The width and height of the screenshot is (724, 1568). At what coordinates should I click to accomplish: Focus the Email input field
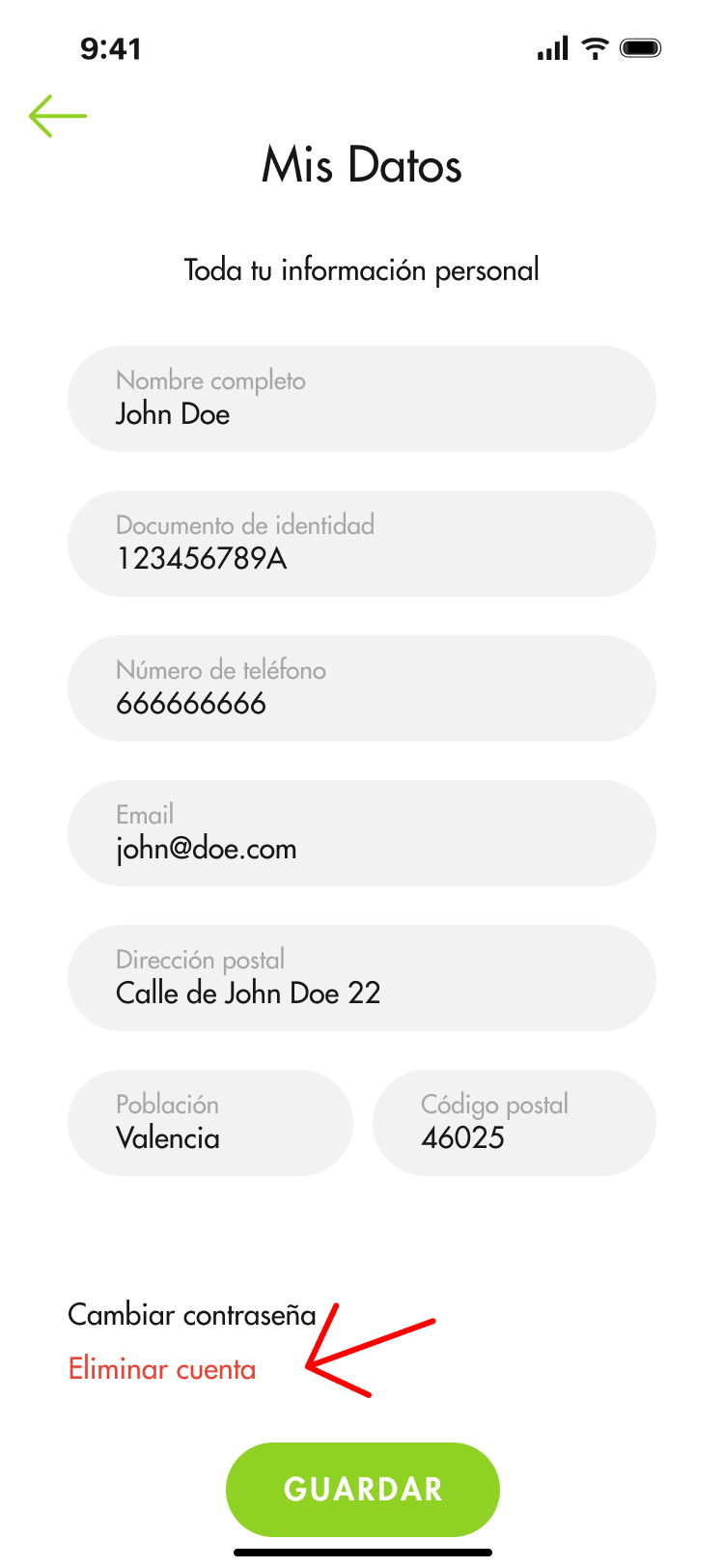(x=362, y=833)
